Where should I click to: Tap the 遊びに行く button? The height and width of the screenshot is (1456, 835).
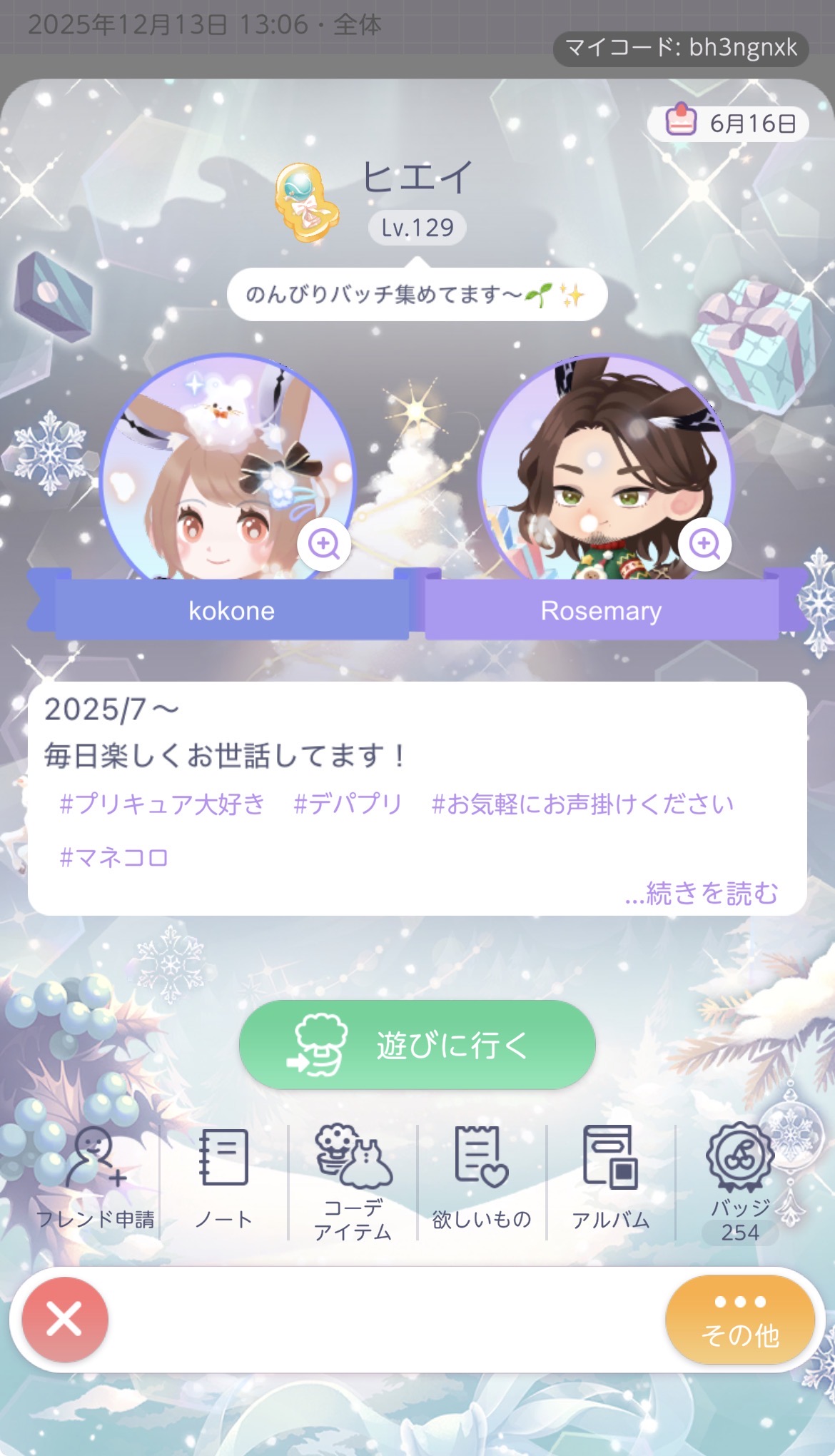[417, 1045]
